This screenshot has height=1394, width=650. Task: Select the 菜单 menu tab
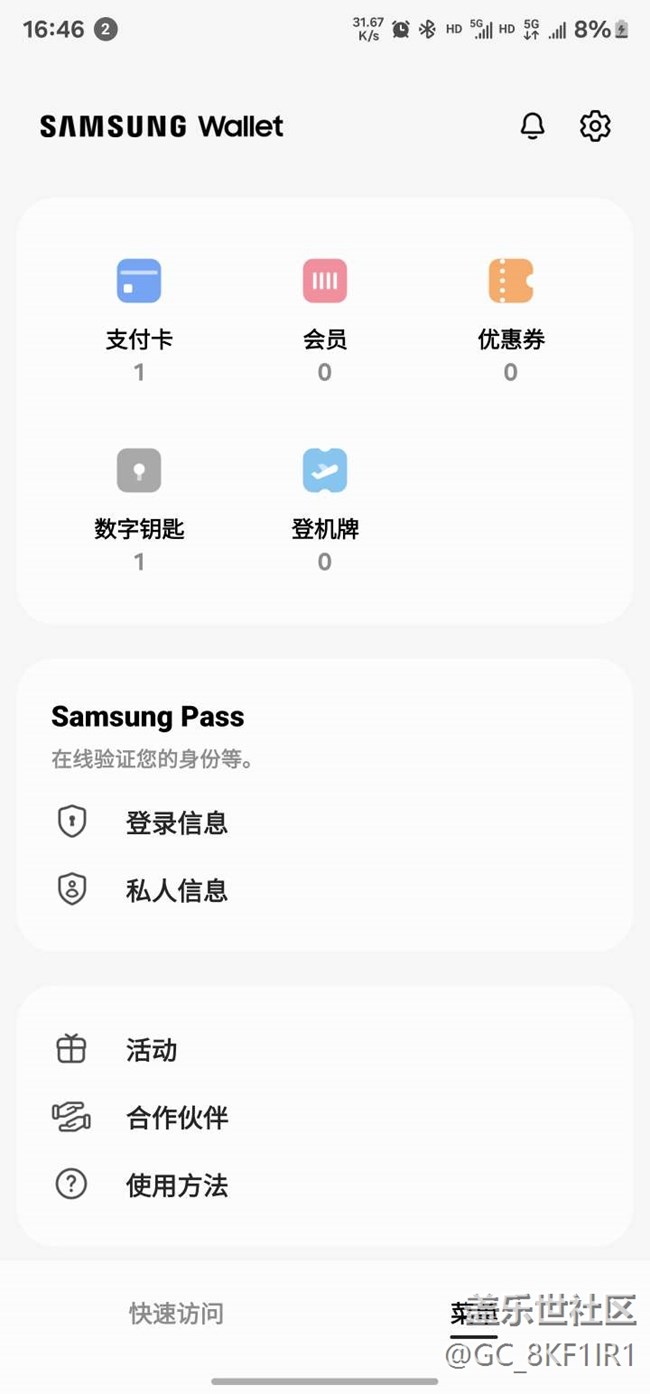click(474, 1313)
